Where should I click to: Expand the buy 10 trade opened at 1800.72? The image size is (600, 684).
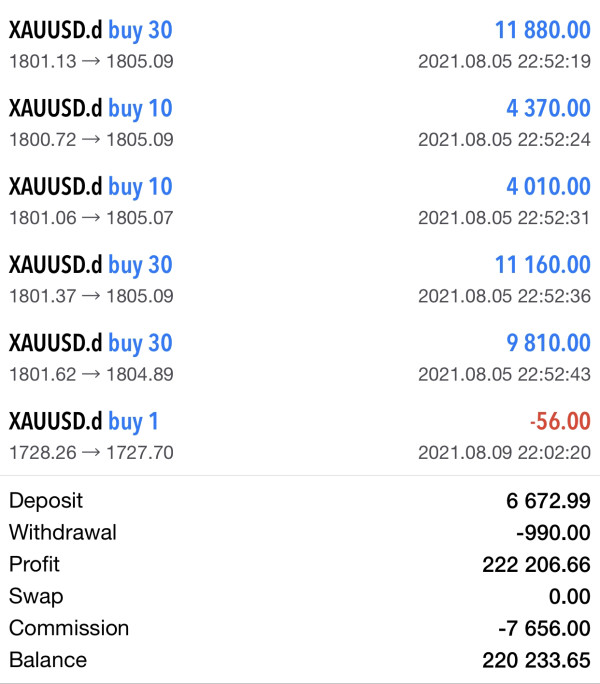pos(300,122)
